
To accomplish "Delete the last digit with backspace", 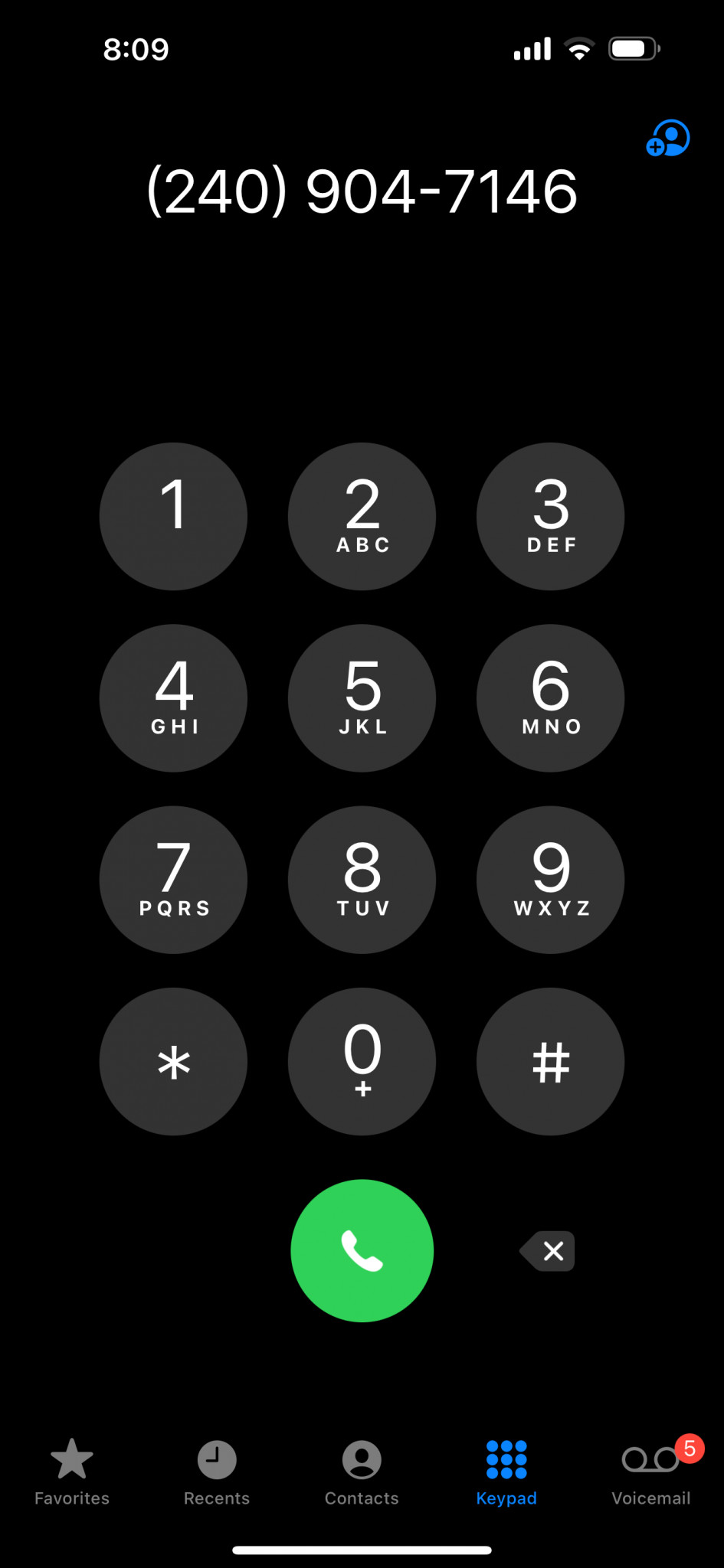I will point(548,1251).
